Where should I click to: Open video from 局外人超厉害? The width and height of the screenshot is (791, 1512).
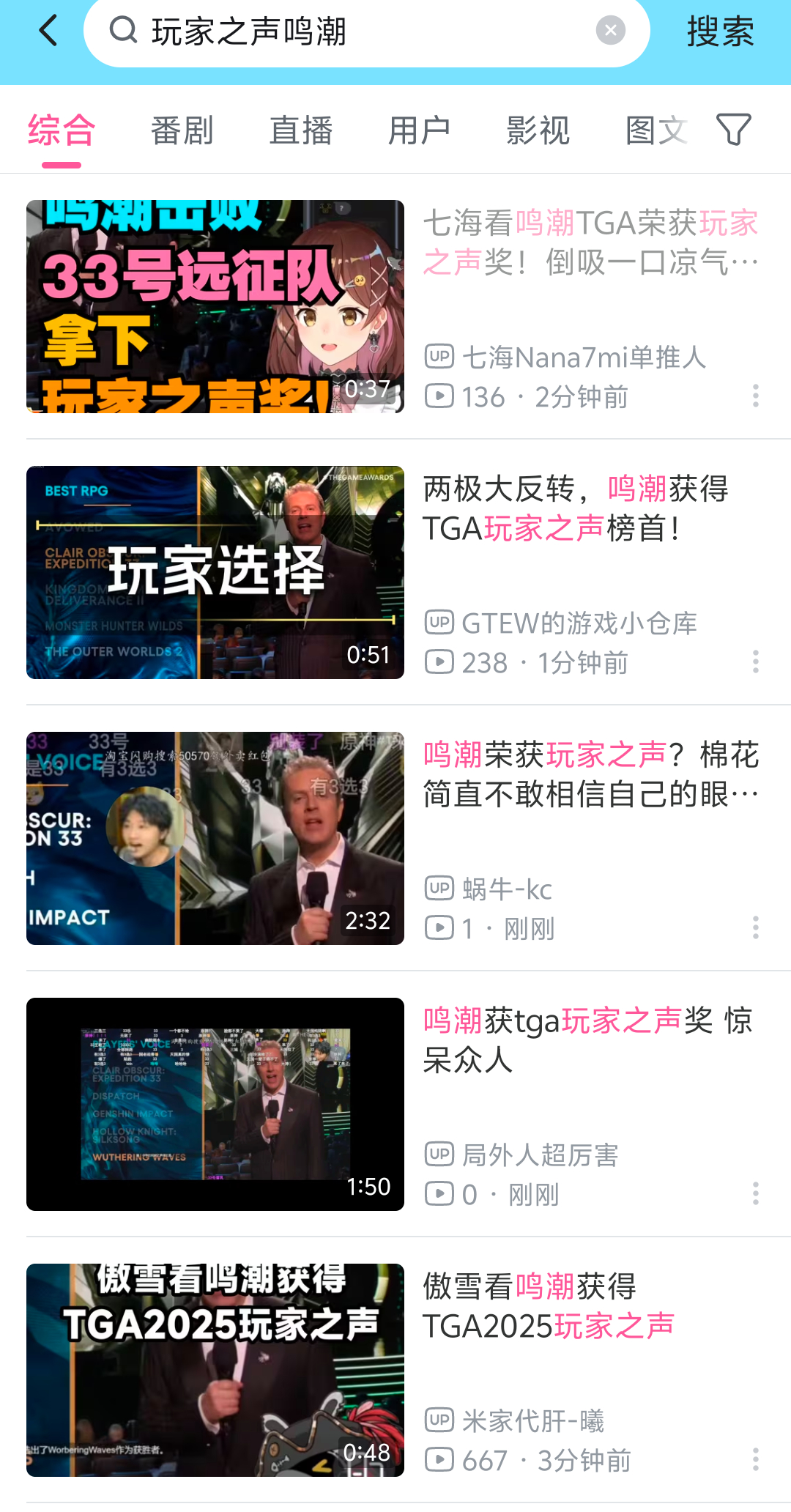(215, 1104)
